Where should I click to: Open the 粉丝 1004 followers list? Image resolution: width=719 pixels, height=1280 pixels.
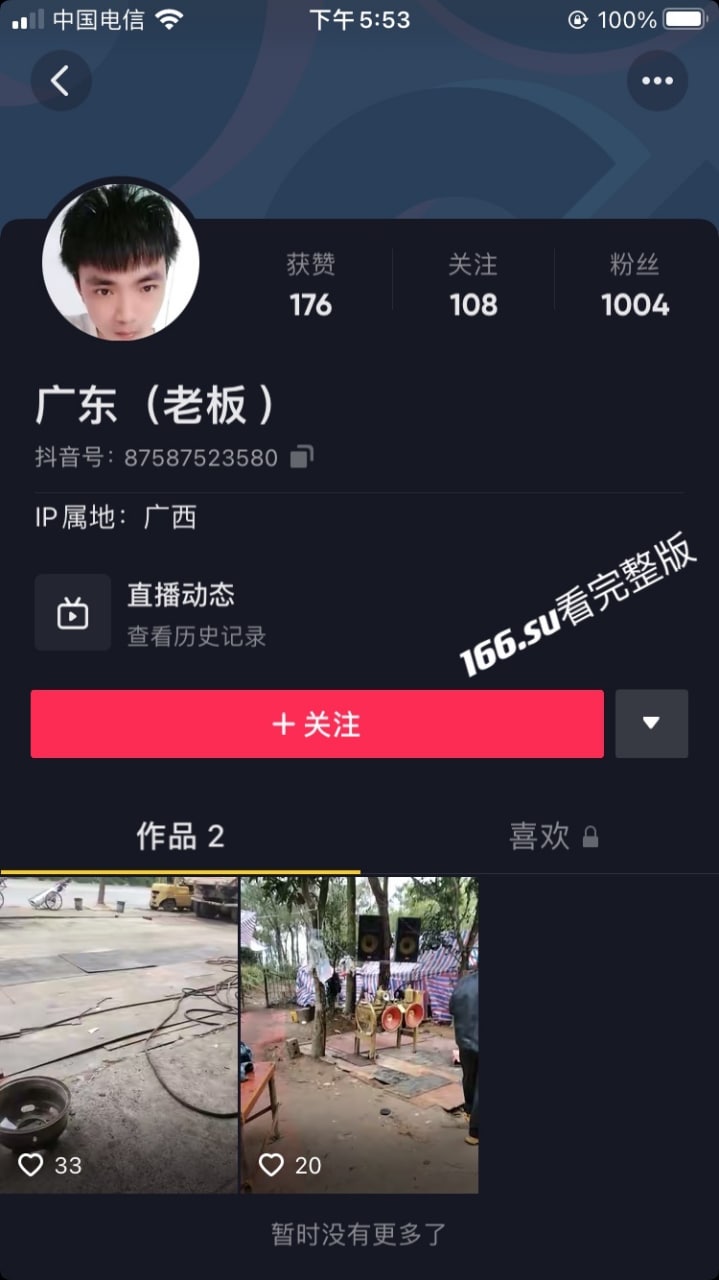[635, 284]
